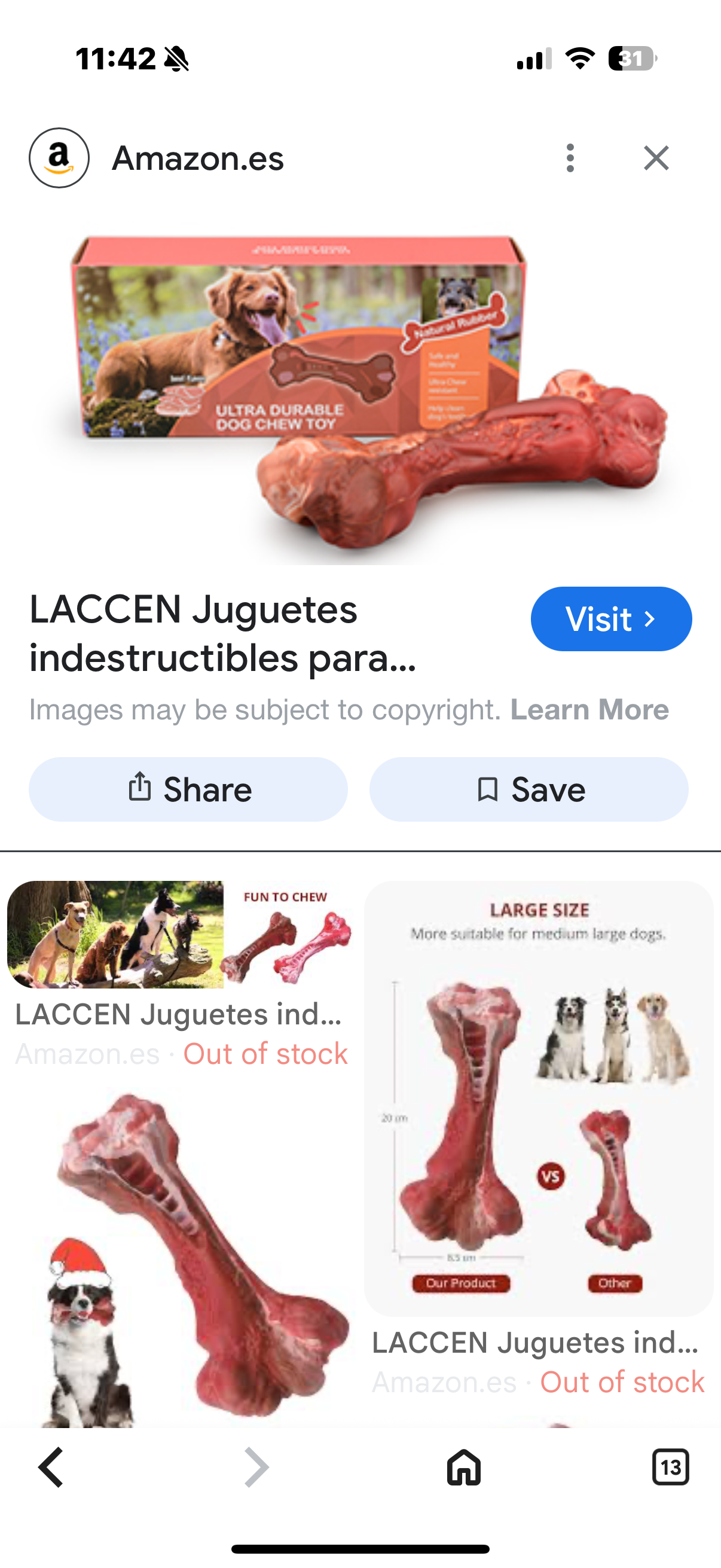
Task: Open the tabs counter showing 13
Action: pyautogui.click(x=671, y=1467)
